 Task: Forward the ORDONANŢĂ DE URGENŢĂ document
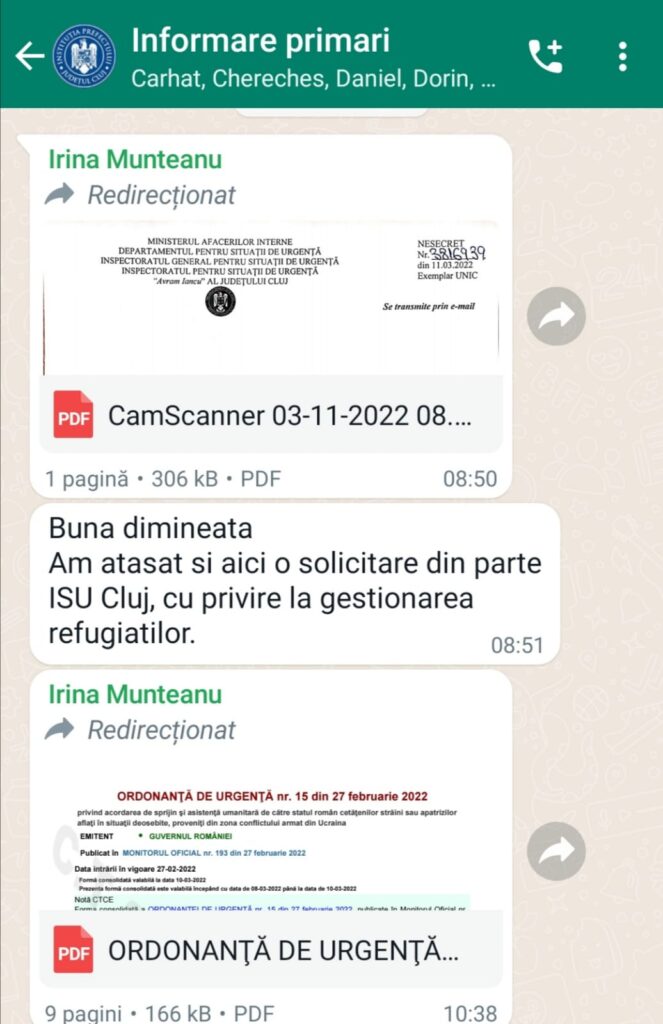pos(556,851)
